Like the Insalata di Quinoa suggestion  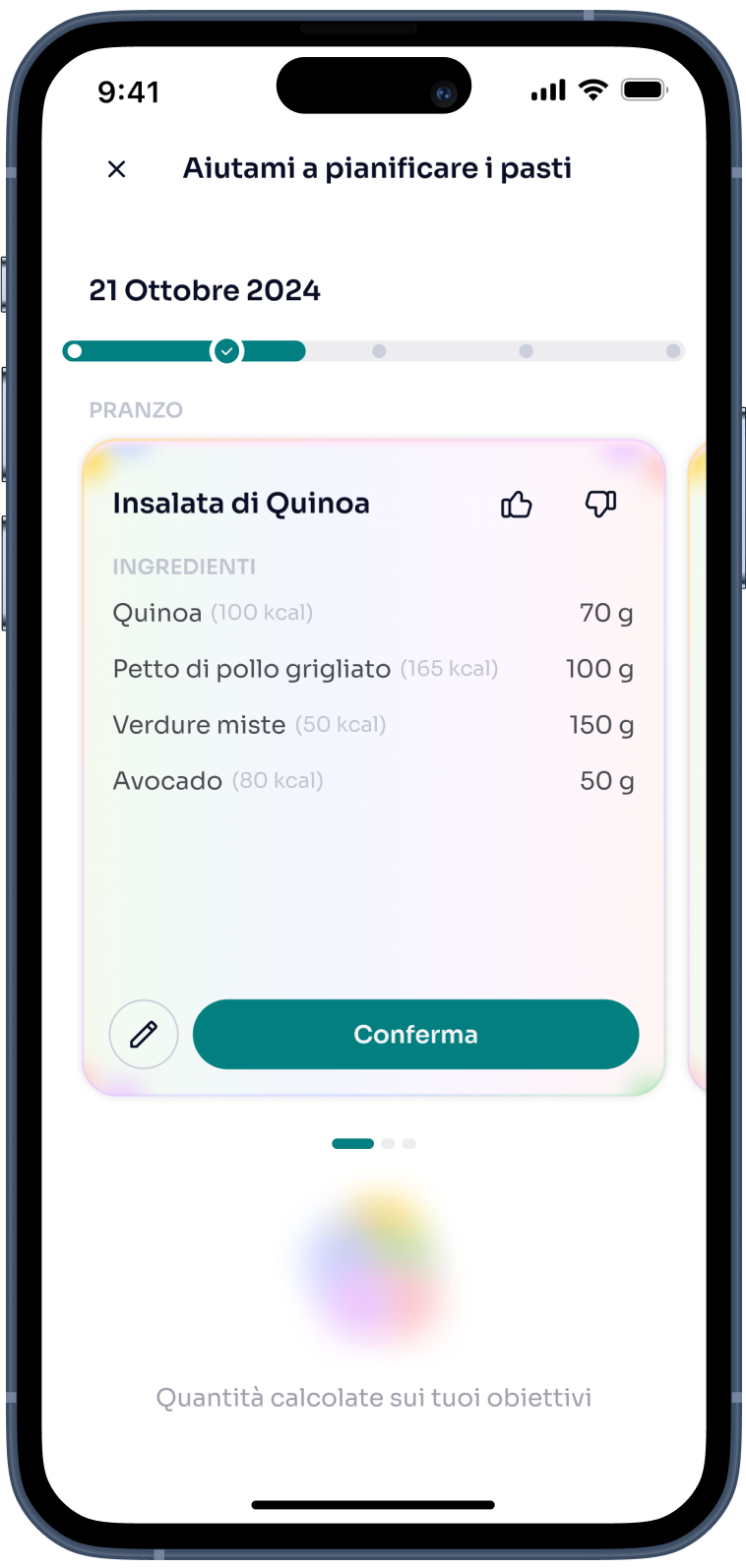point(516,505)
